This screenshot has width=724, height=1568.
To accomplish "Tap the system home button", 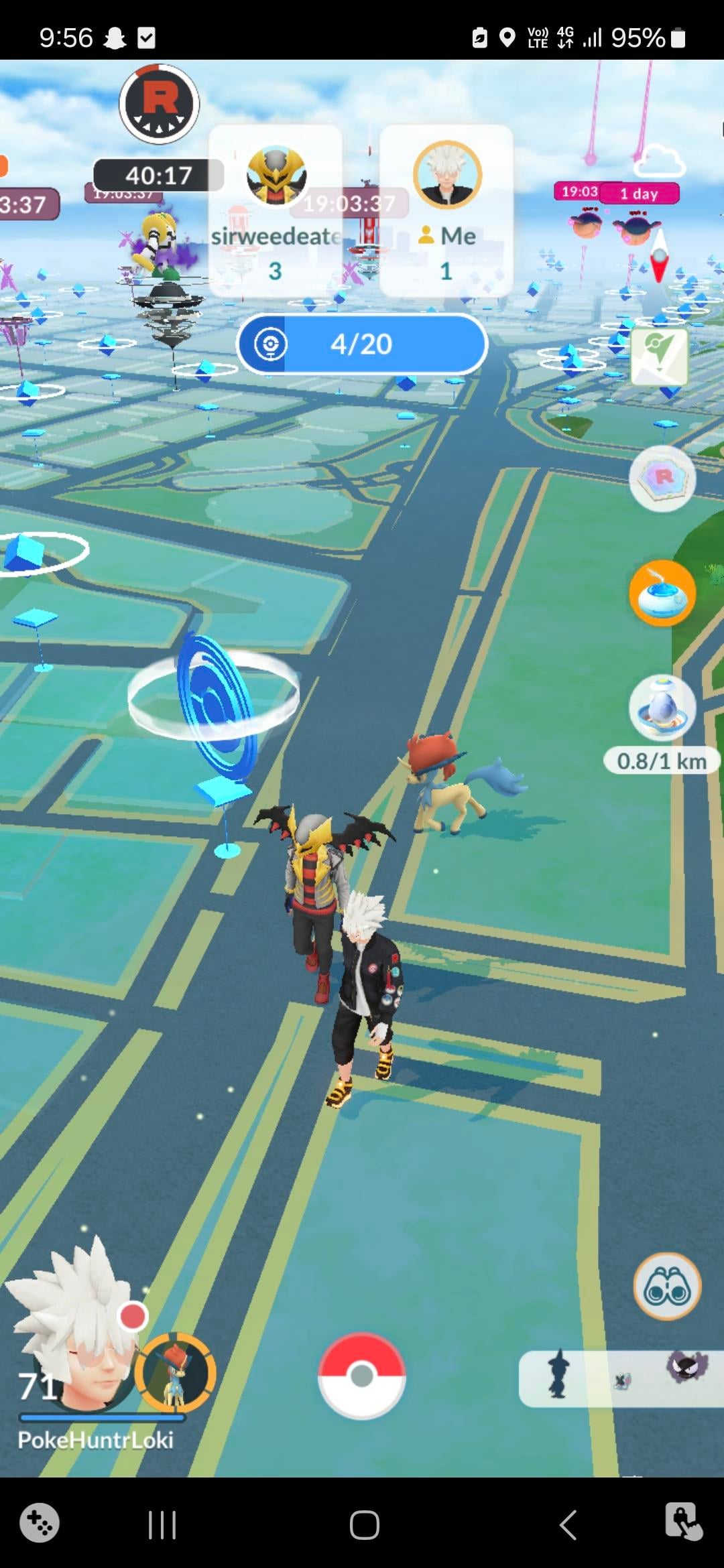I will coord(364,1525).
